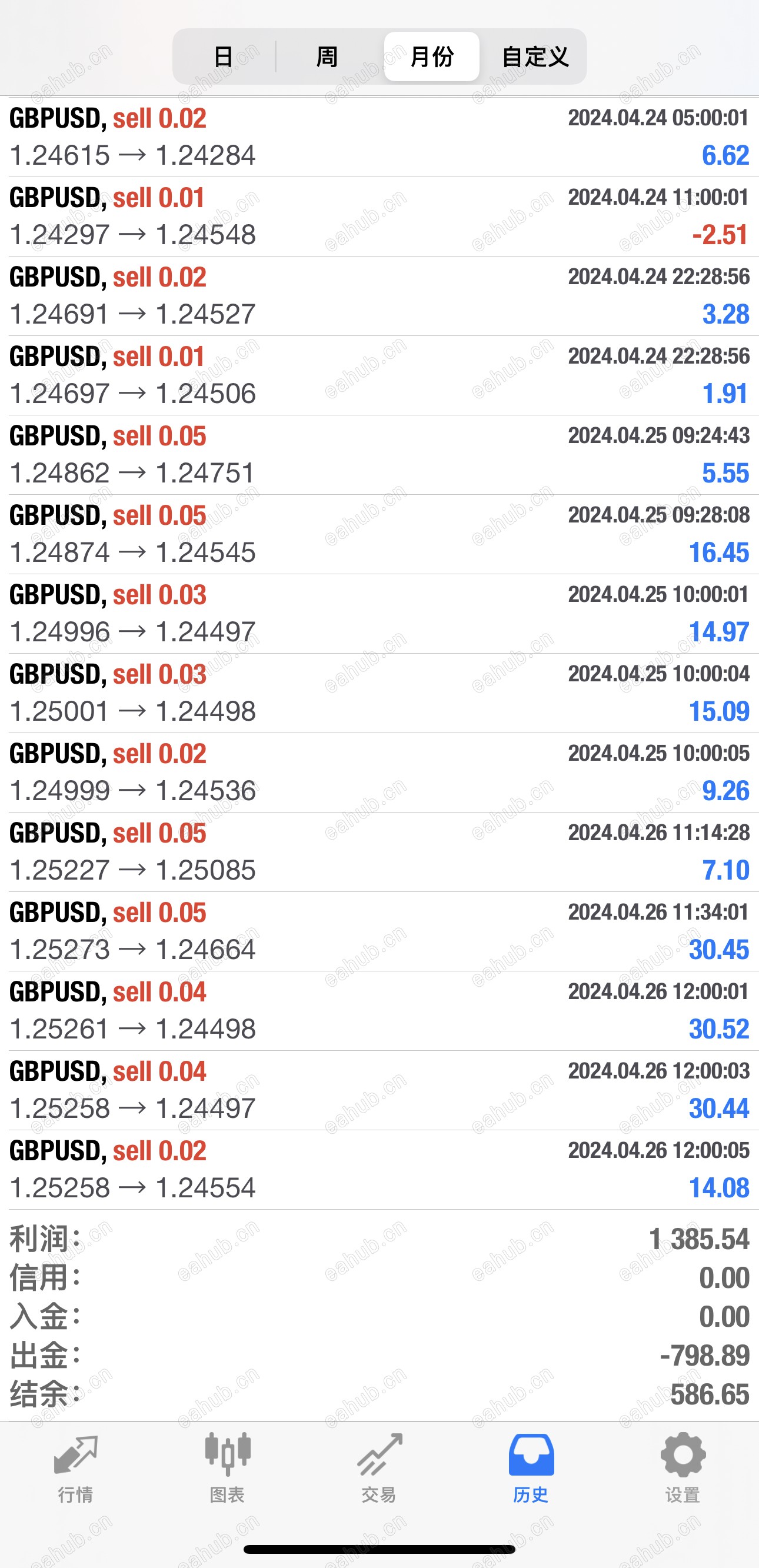Tap the trade with profit 15.09
This screenshot has width=759, height=1568.
(379, 693)
